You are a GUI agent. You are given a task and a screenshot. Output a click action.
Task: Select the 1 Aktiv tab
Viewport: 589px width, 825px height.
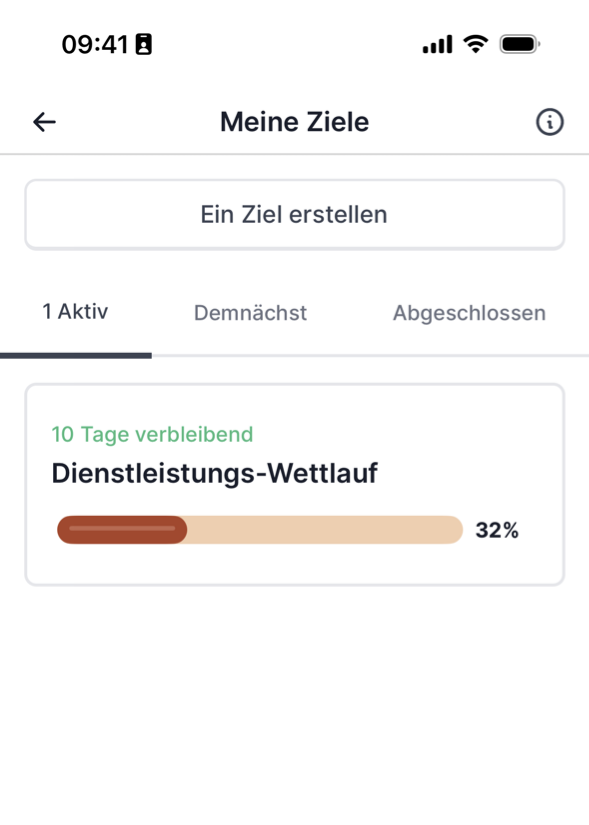(x=75, y=311)
